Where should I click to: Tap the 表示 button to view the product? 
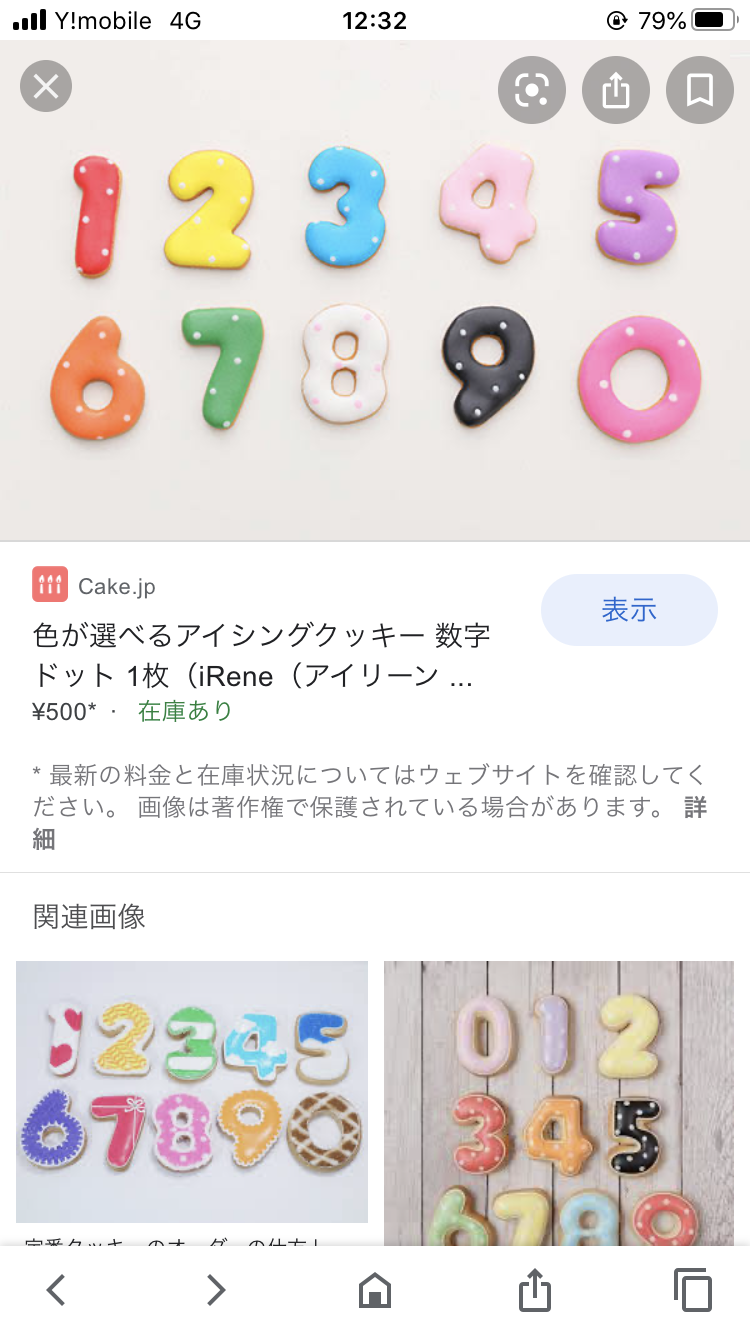pos(629,609)
